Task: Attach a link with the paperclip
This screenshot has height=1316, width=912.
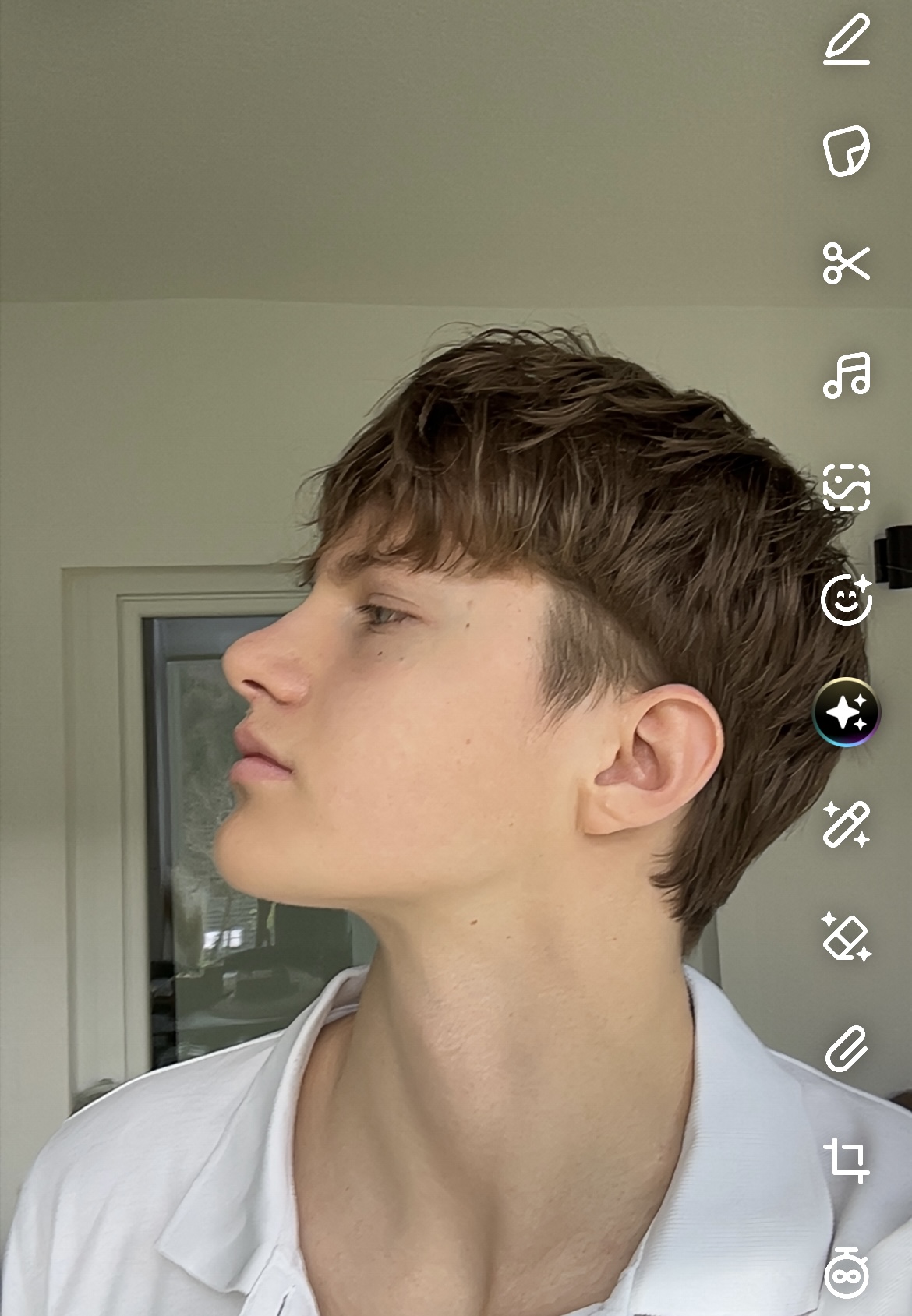Action: (847, 1049)
